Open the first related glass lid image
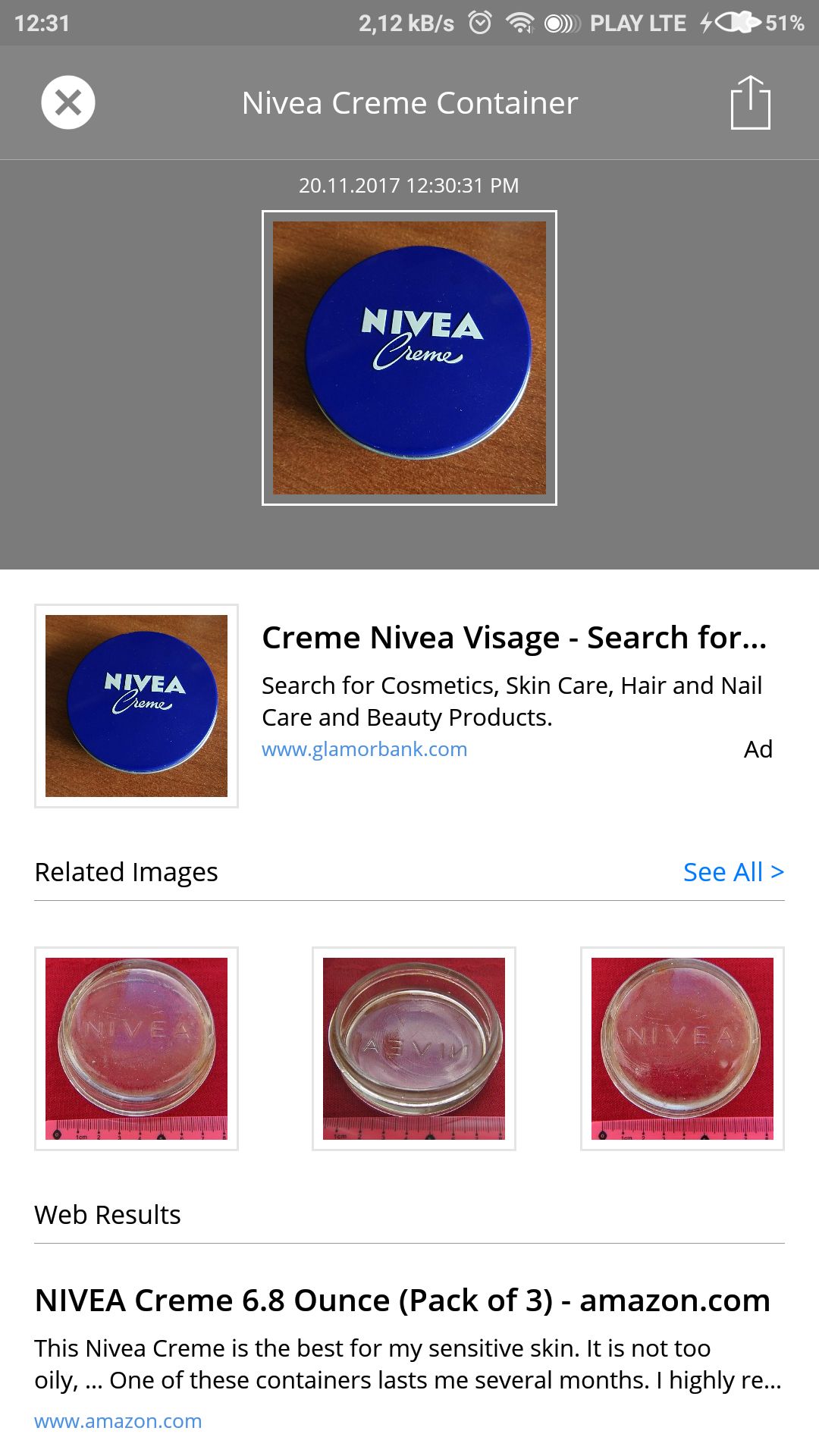Screen dimensions: 819x1456 pyautogui.click(x=136, y=1049)
